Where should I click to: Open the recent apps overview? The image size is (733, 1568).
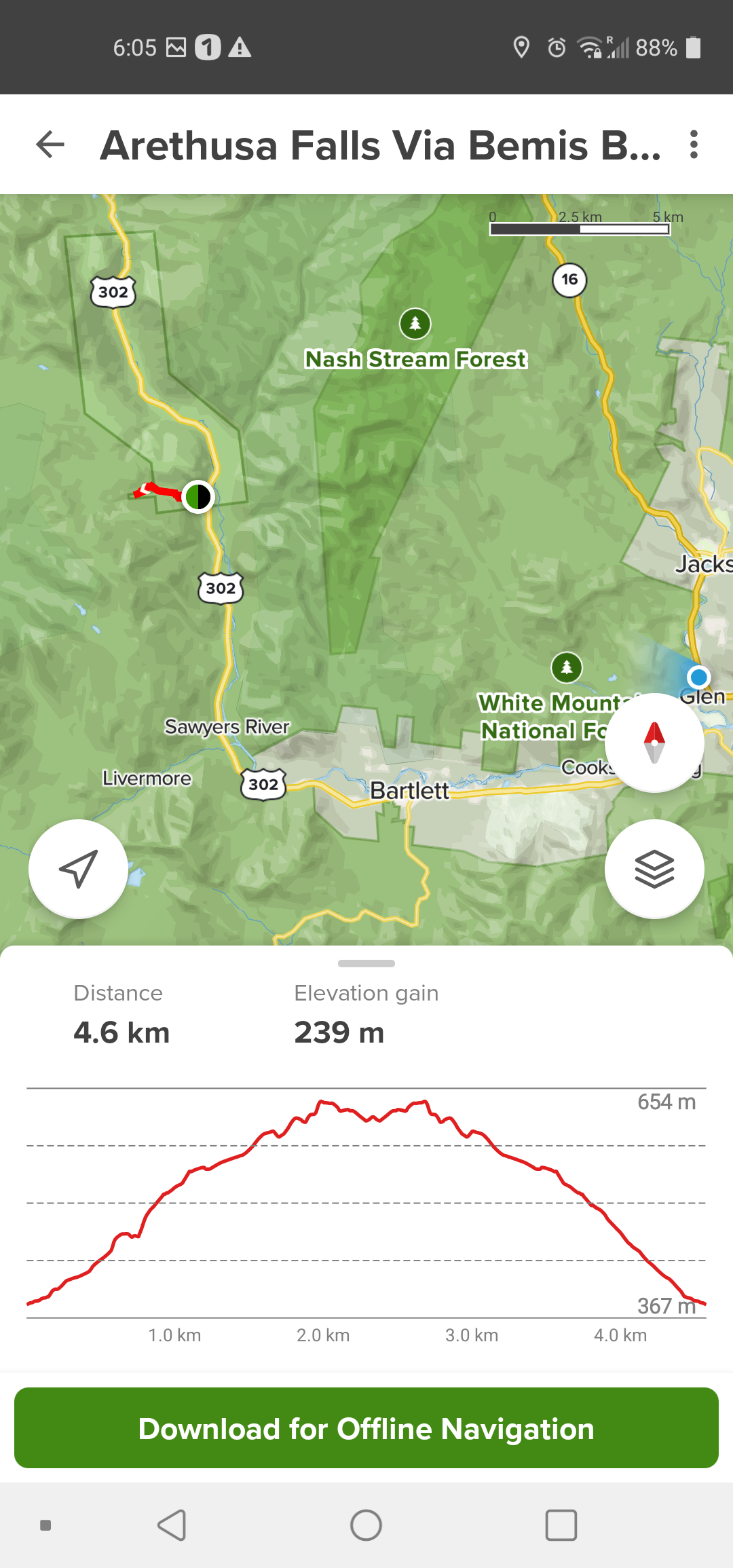(561, 1525)
